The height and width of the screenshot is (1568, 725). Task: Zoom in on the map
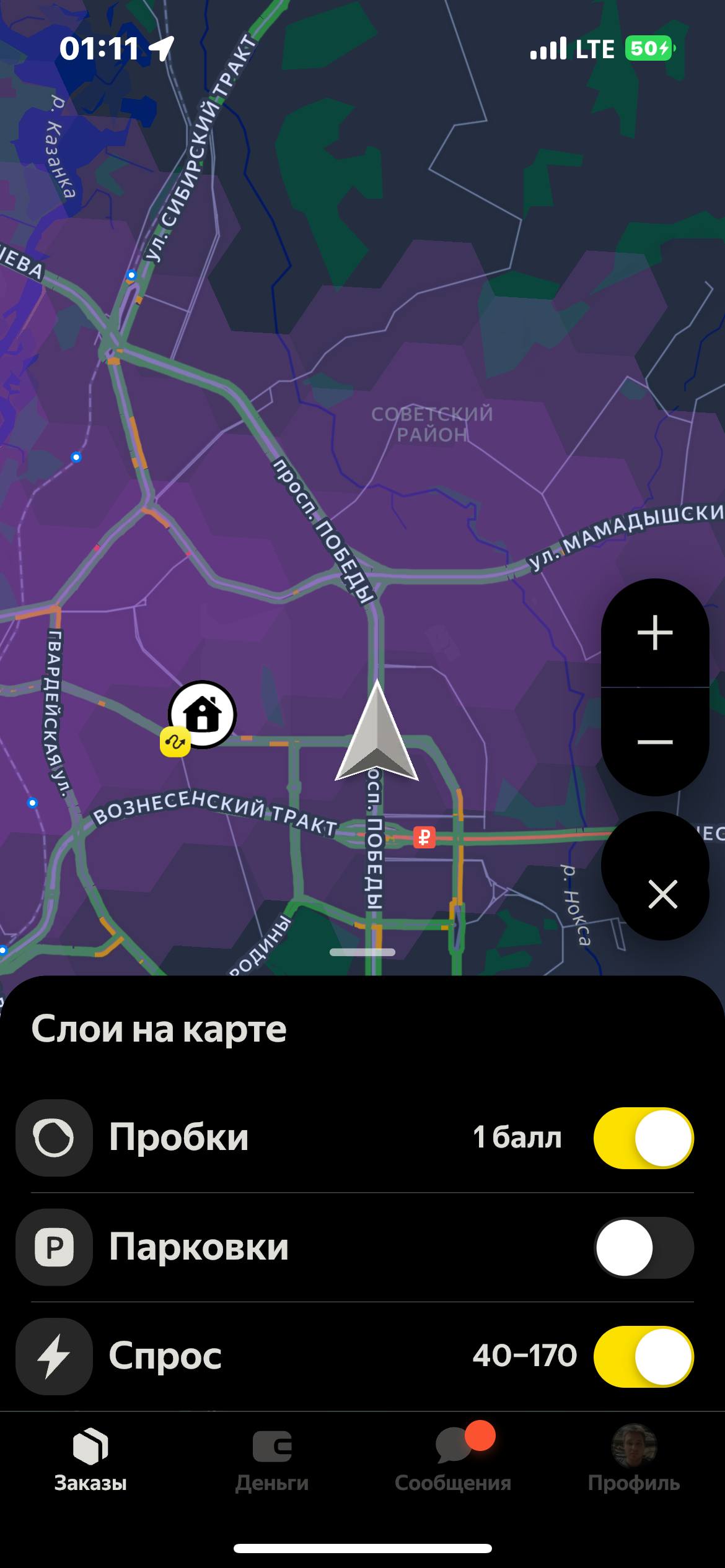click(655, 633)
